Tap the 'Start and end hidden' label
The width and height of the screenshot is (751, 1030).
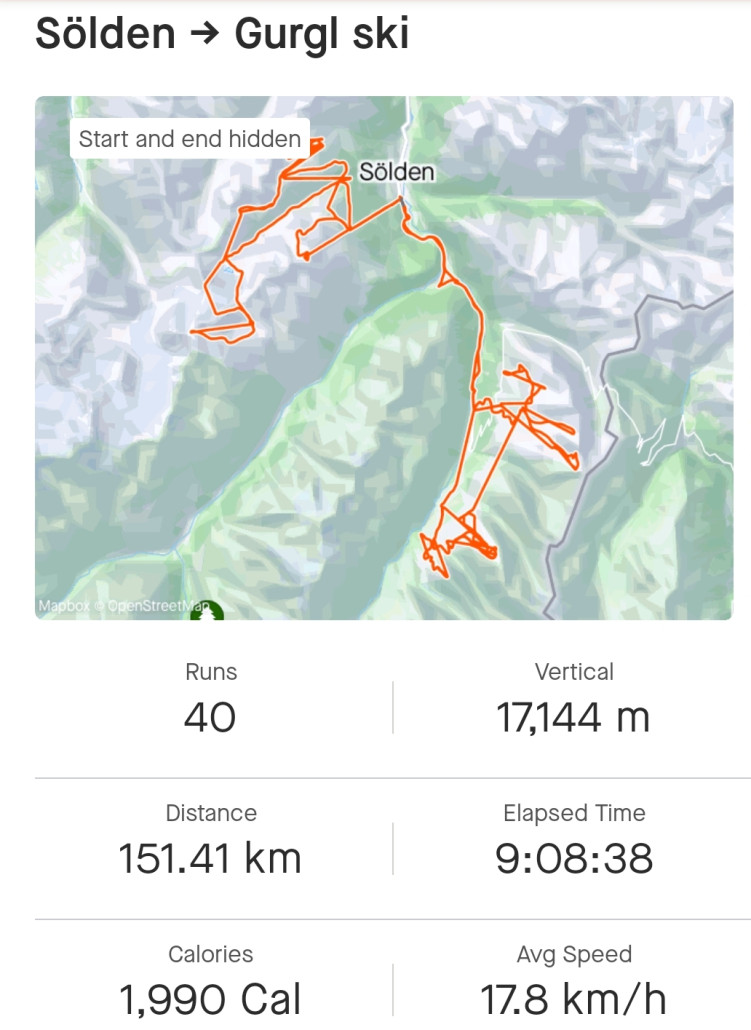click(x=190, y=139)
